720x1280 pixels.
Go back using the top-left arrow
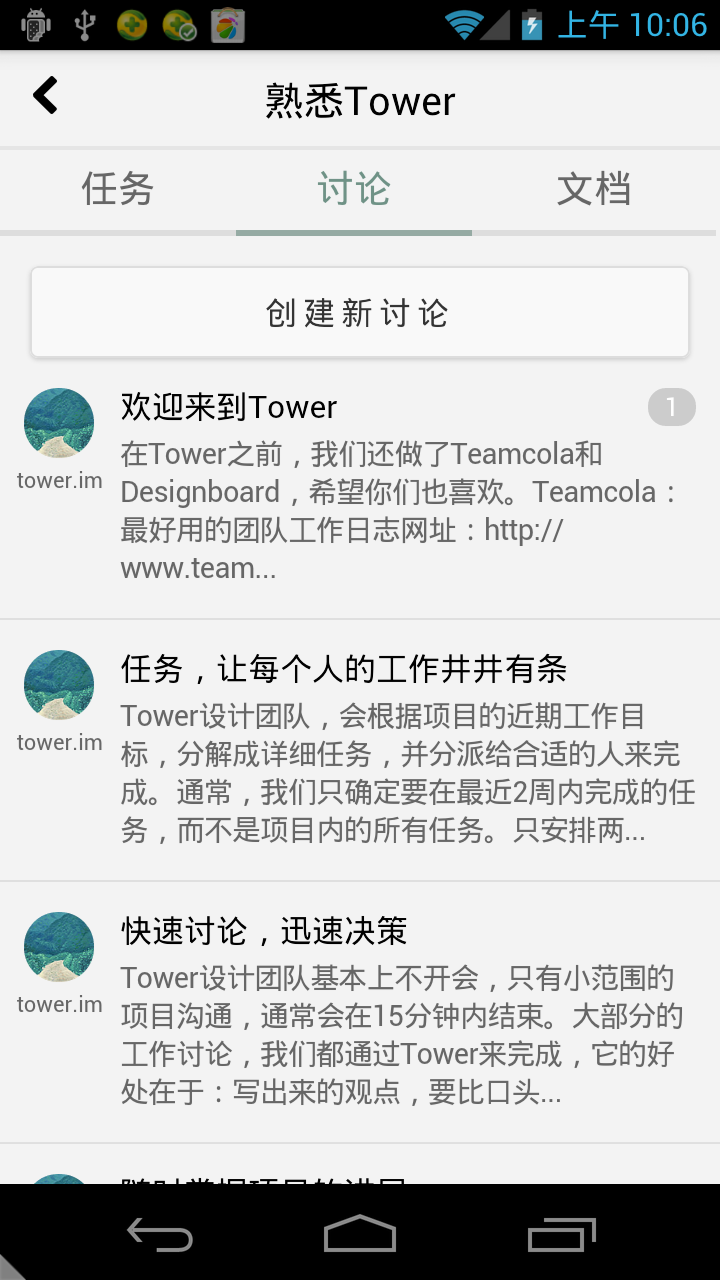pyautogui.click(x=45, y=97)
